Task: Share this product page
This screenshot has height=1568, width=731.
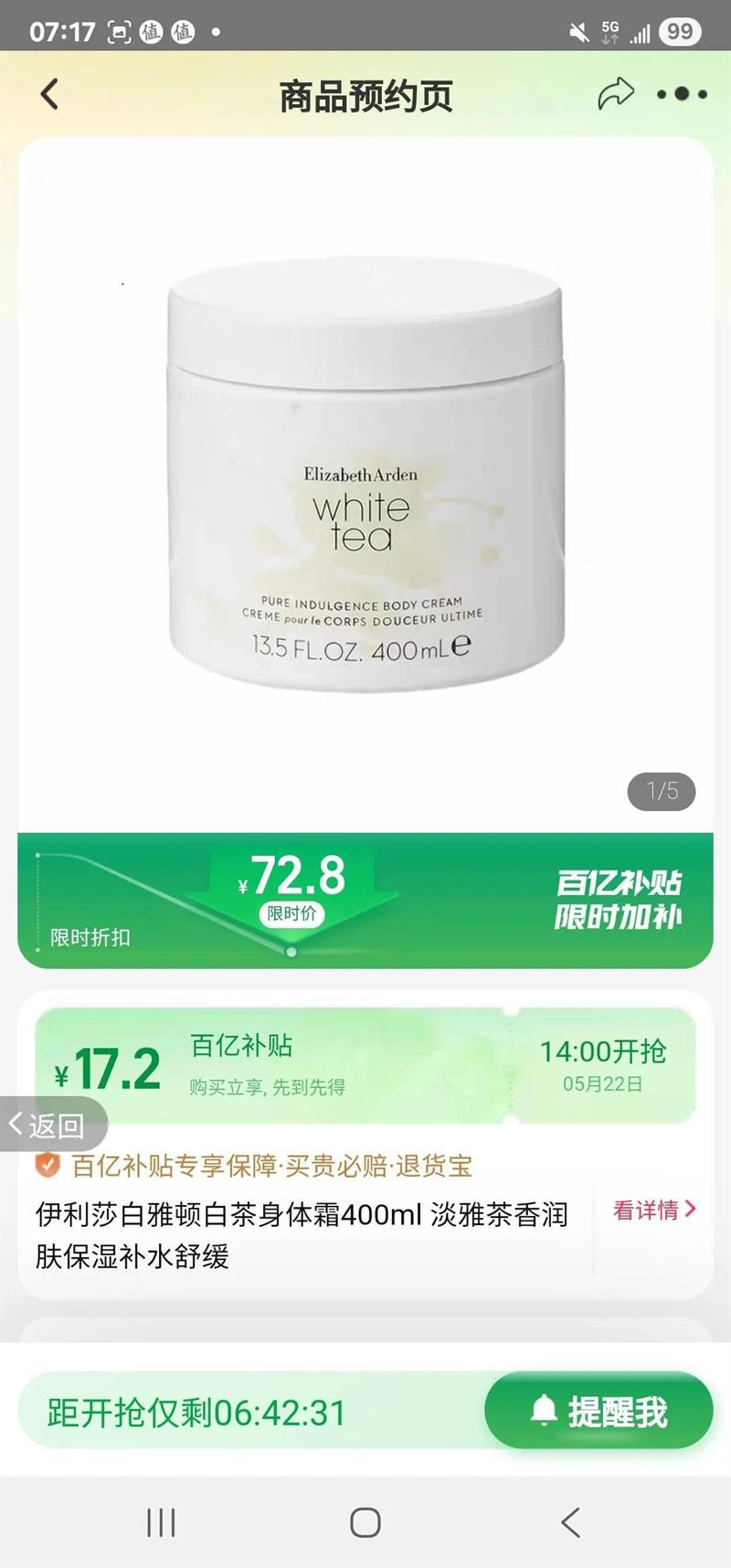Action: click(615, 94)
